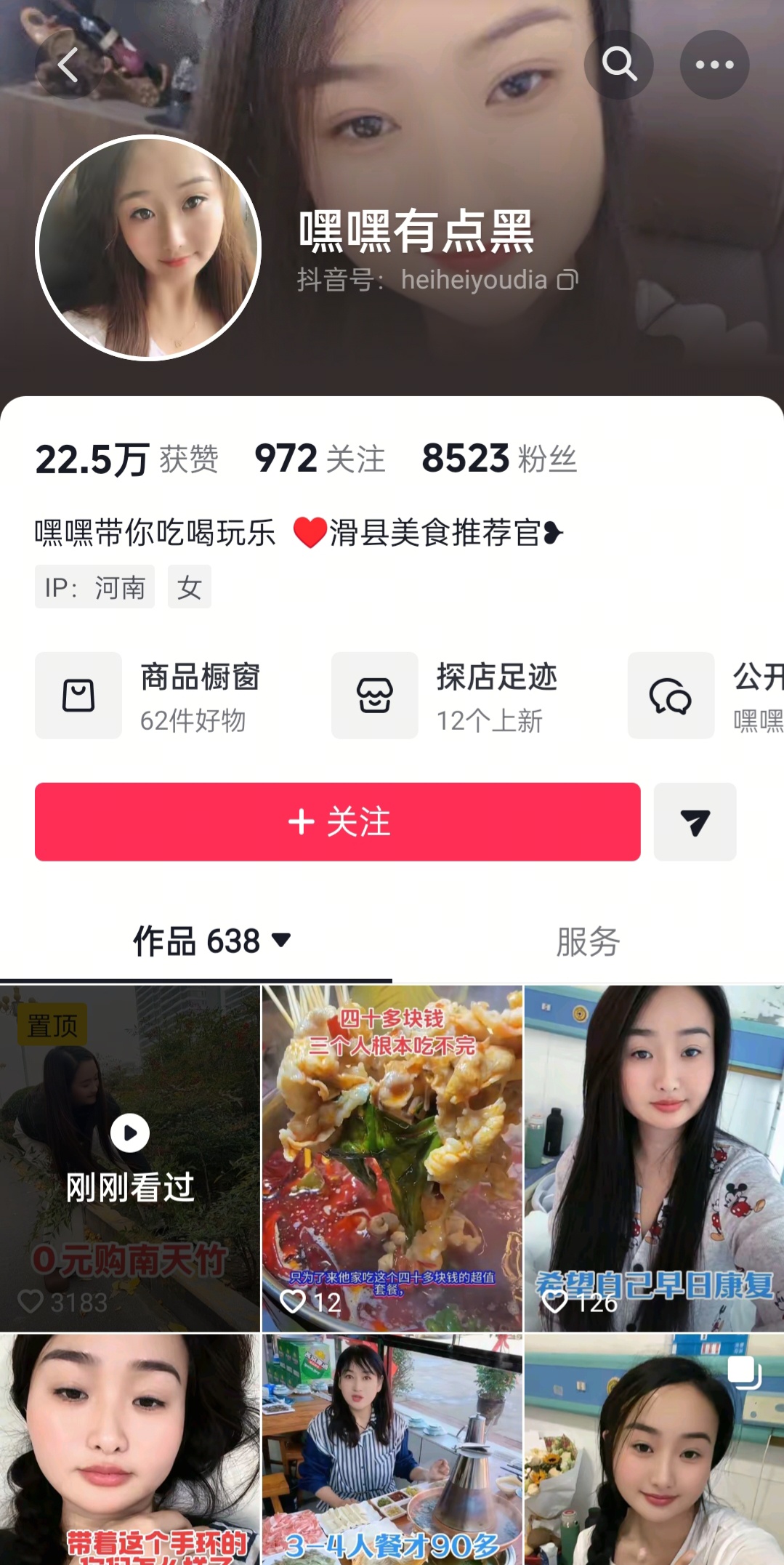Open the hospital flowers photo album post

pos(654,1450)
